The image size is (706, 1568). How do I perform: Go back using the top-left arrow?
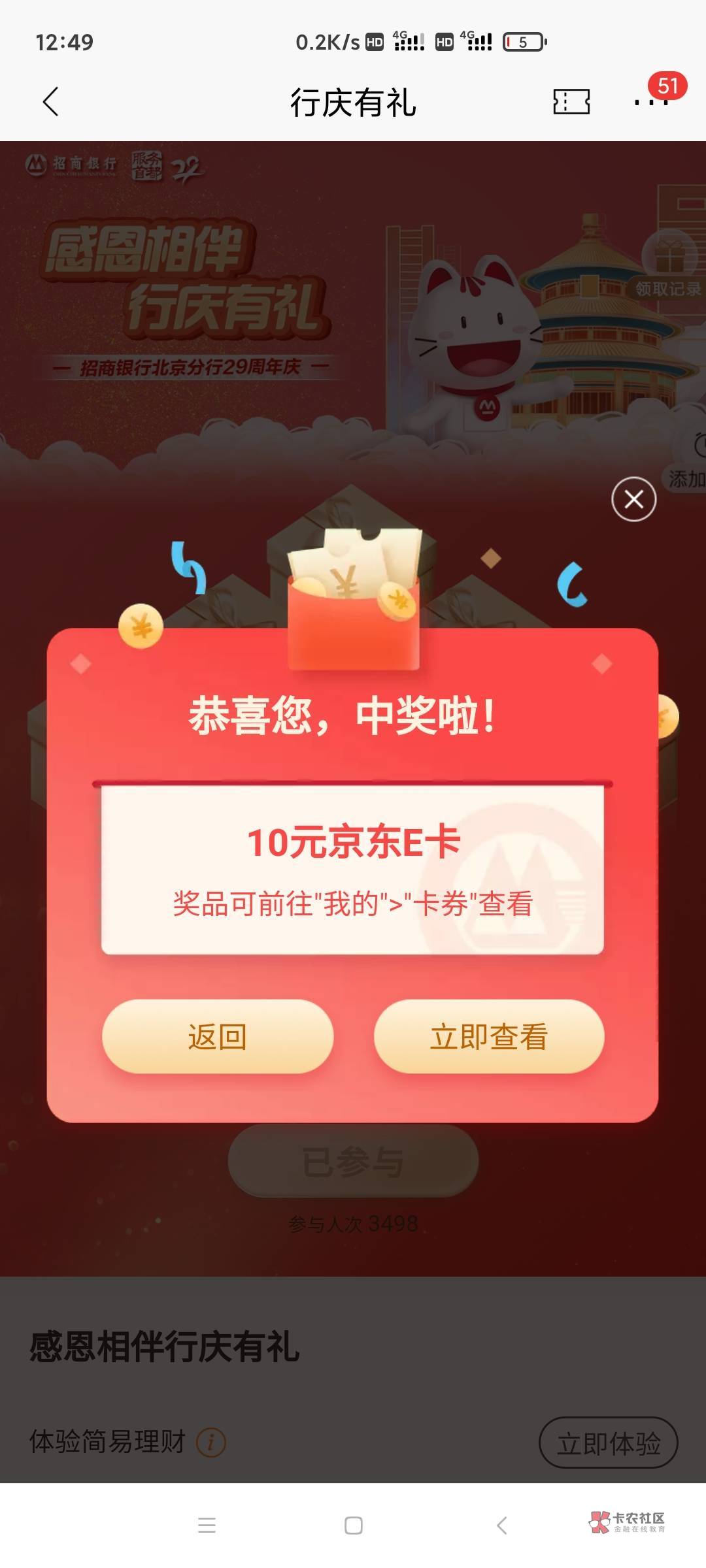(51, 102)
